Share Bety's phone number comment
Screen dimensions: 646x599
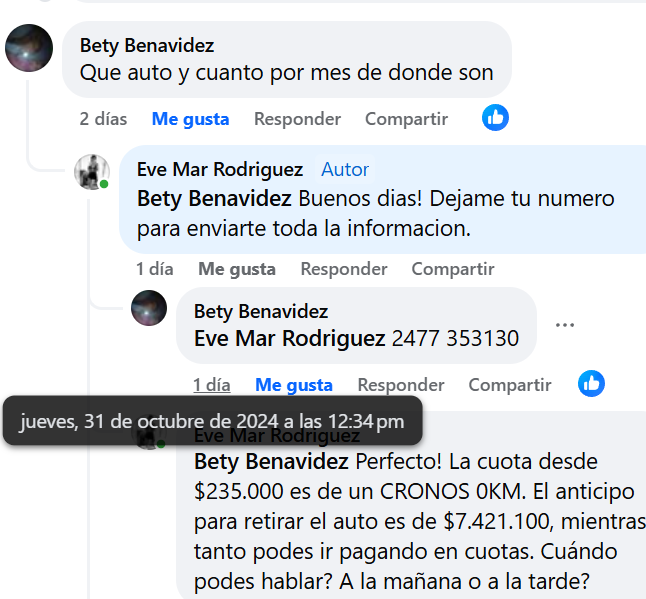click(x=510, y=385)
